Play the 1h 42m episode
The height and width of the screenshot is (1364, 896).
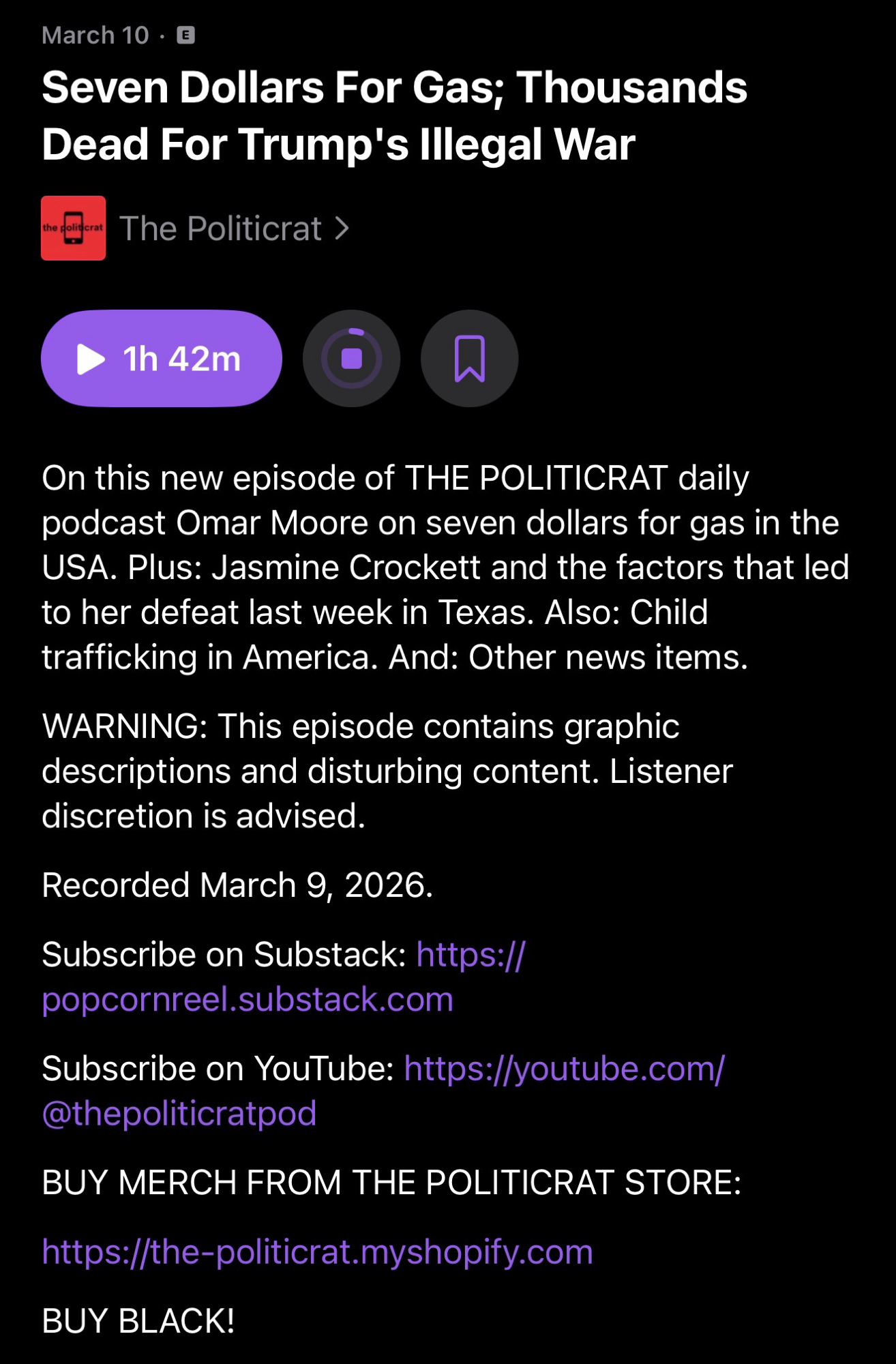click(x=161, y=359)
